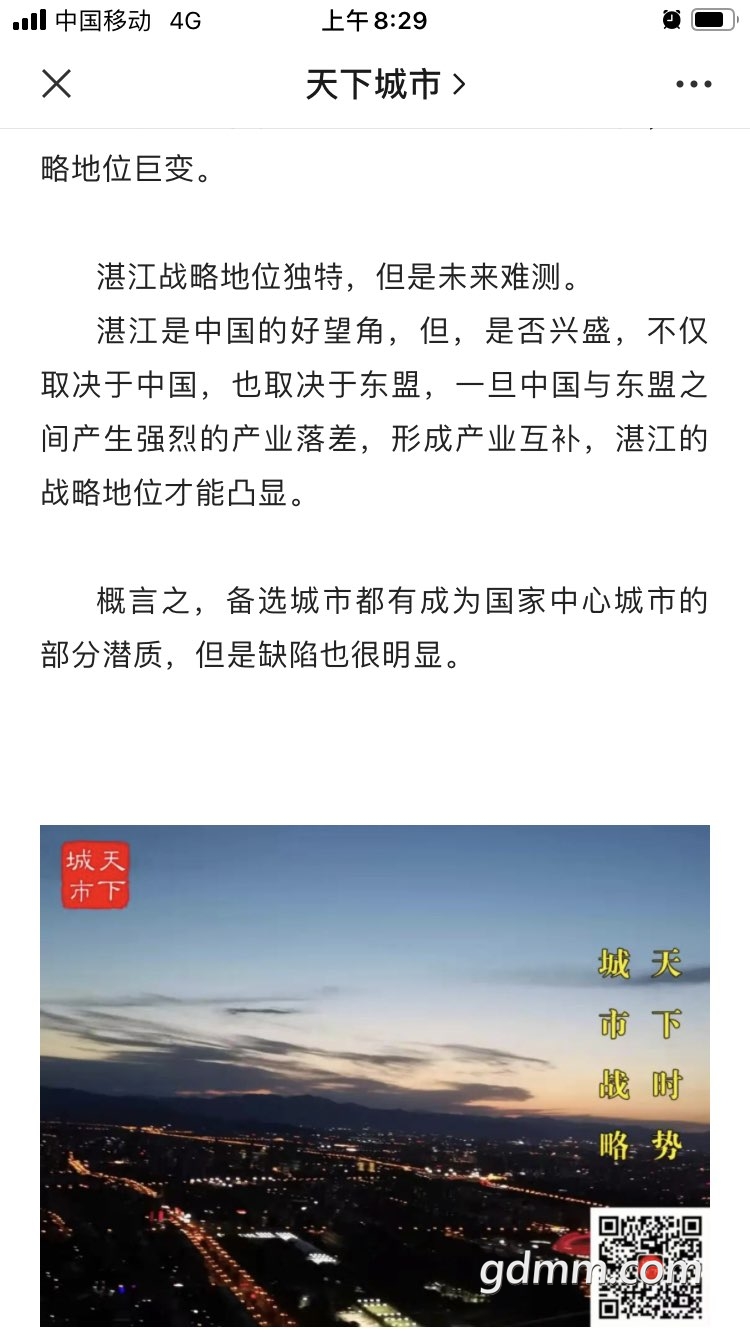
Task: Close the article page
Action: 57,84
